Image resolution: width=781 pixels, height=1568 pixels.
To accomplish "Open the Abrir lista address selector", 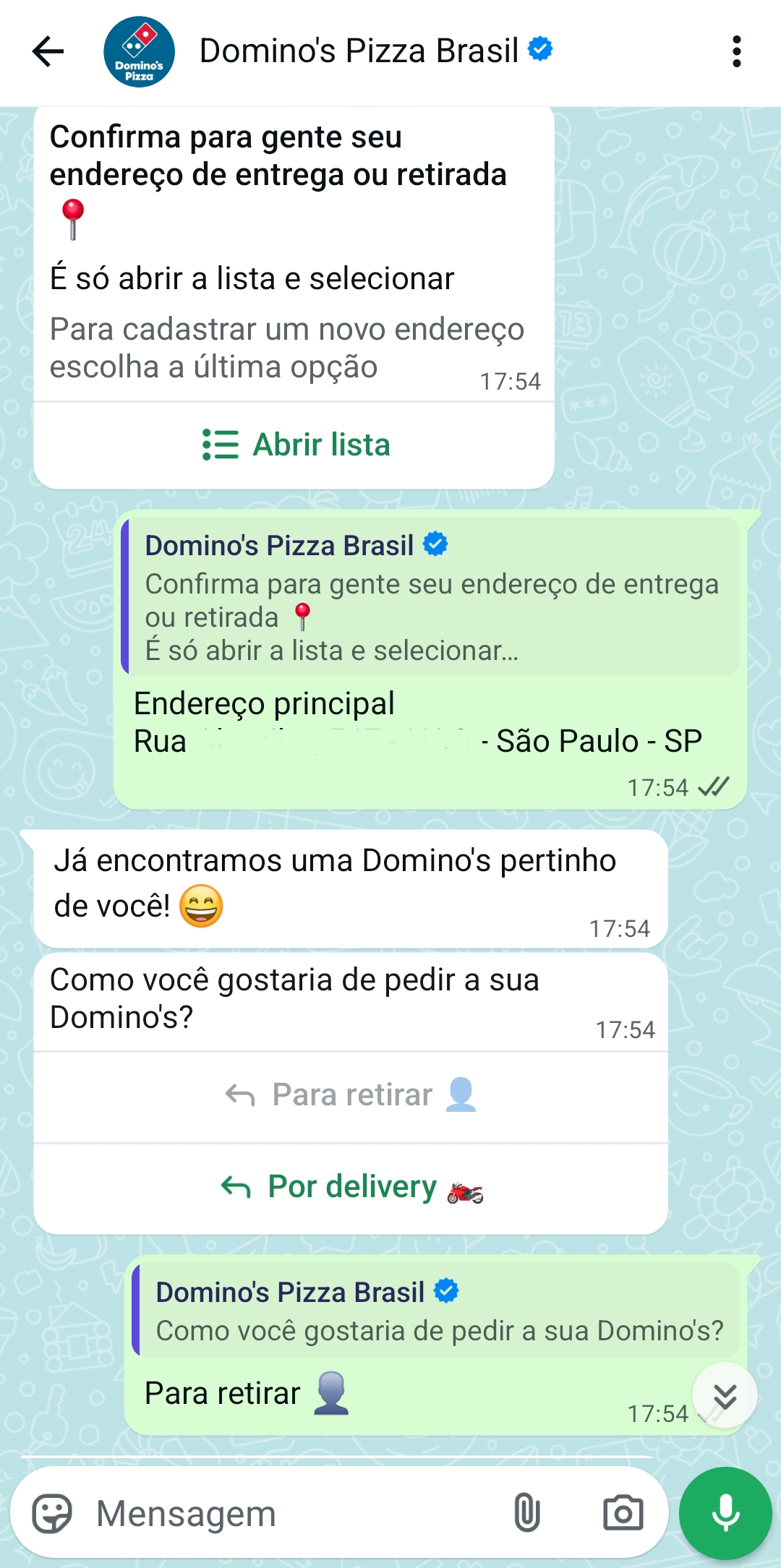I will pyautogui.click(x=319, y=445).
